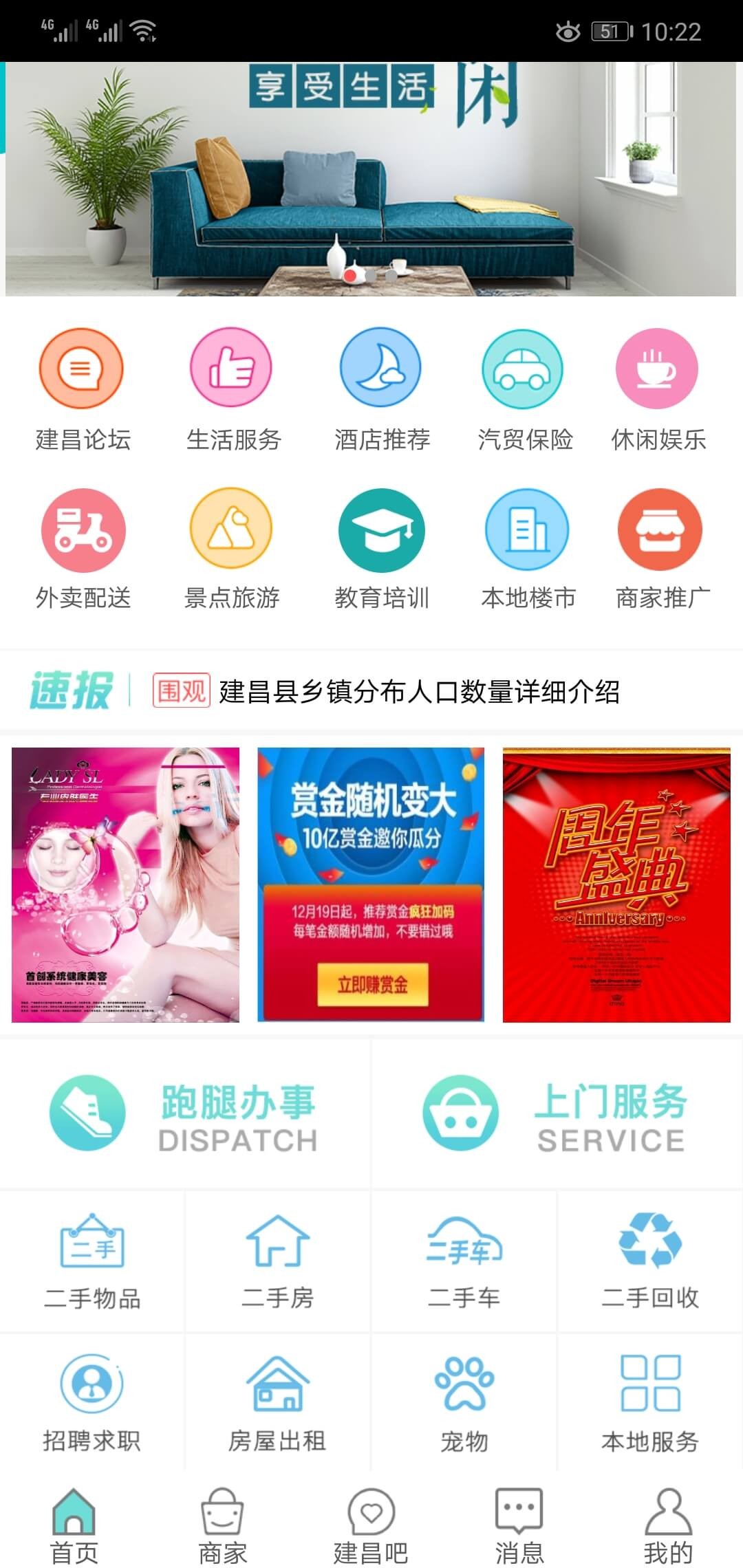Open the 建昌论坛 forum category
Viewport: 743px width, 1568px height.
point(82,390)
